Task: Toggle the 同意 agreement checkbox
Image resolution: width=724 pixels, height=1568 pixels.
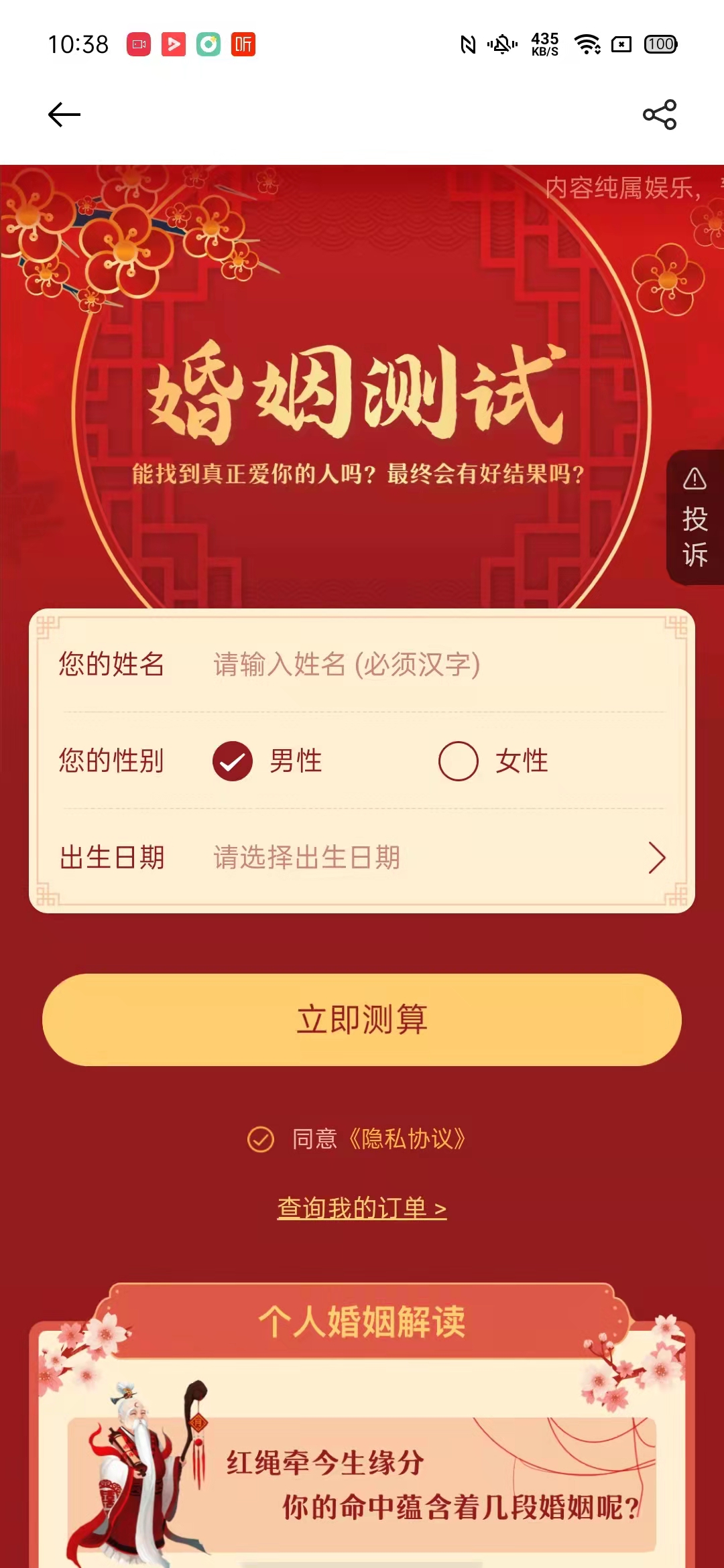Action: point(261,1139)
